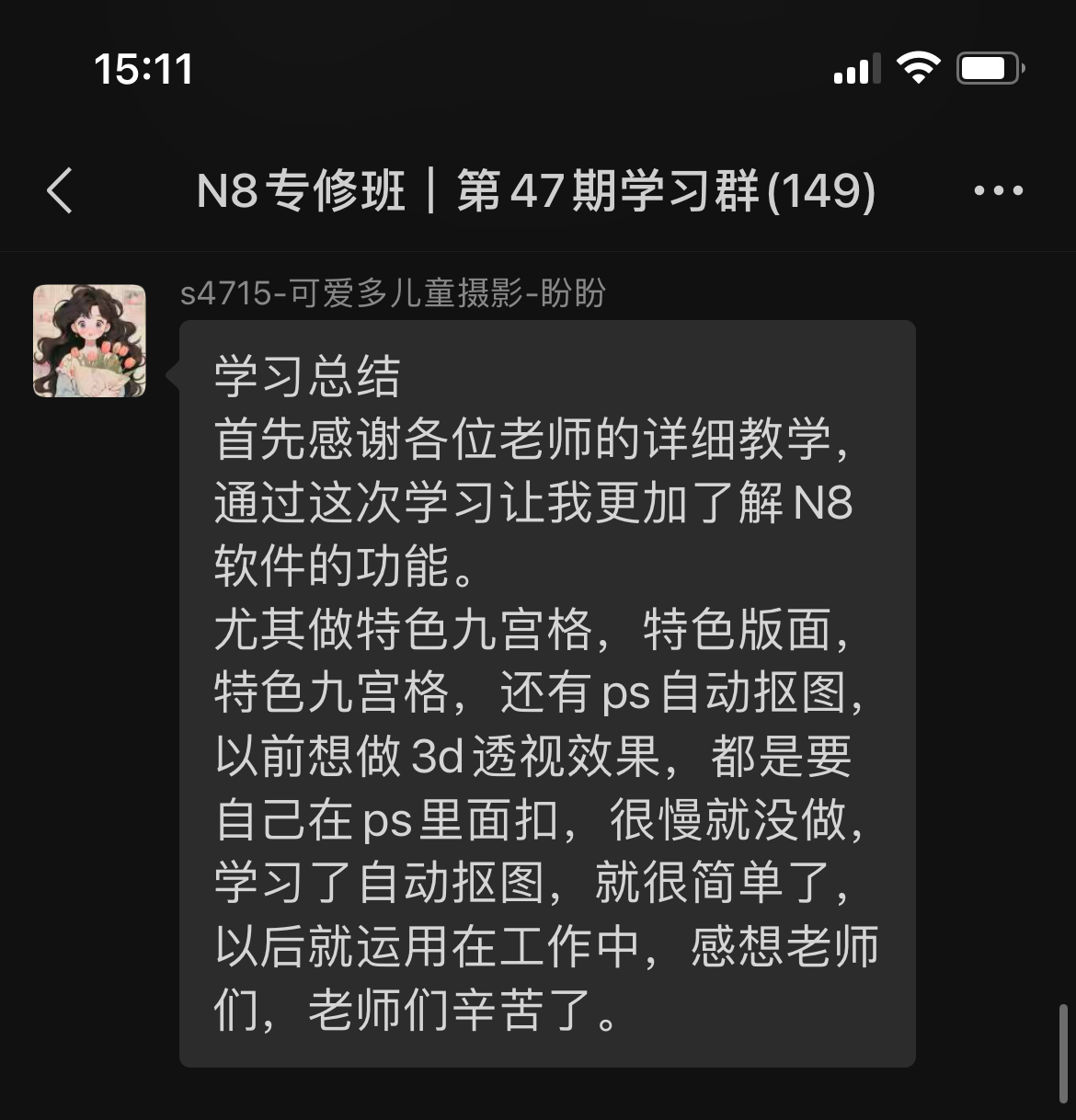Open 盼盼's profile avatar

pos(89,341)
